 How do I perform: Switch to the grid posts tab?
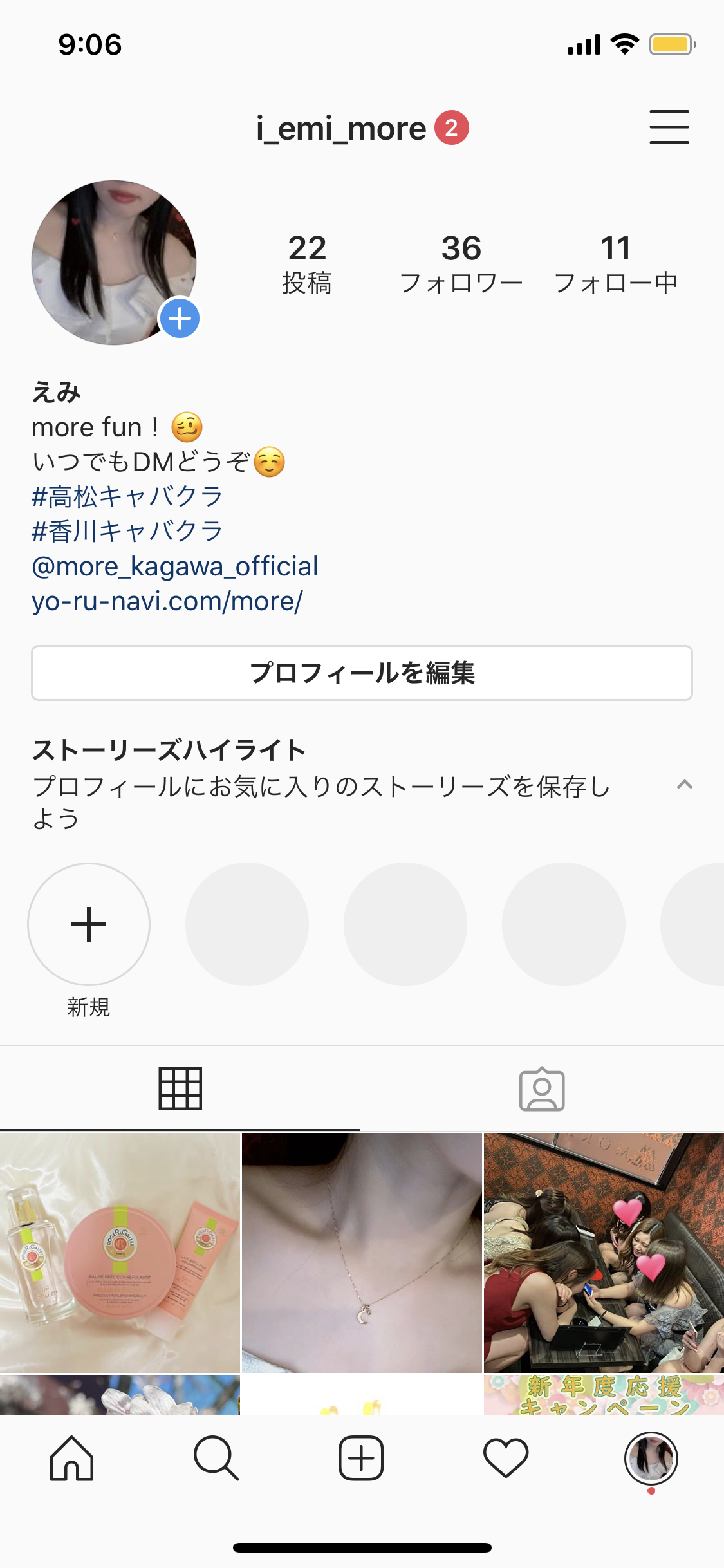click(x=180, y=1088)
